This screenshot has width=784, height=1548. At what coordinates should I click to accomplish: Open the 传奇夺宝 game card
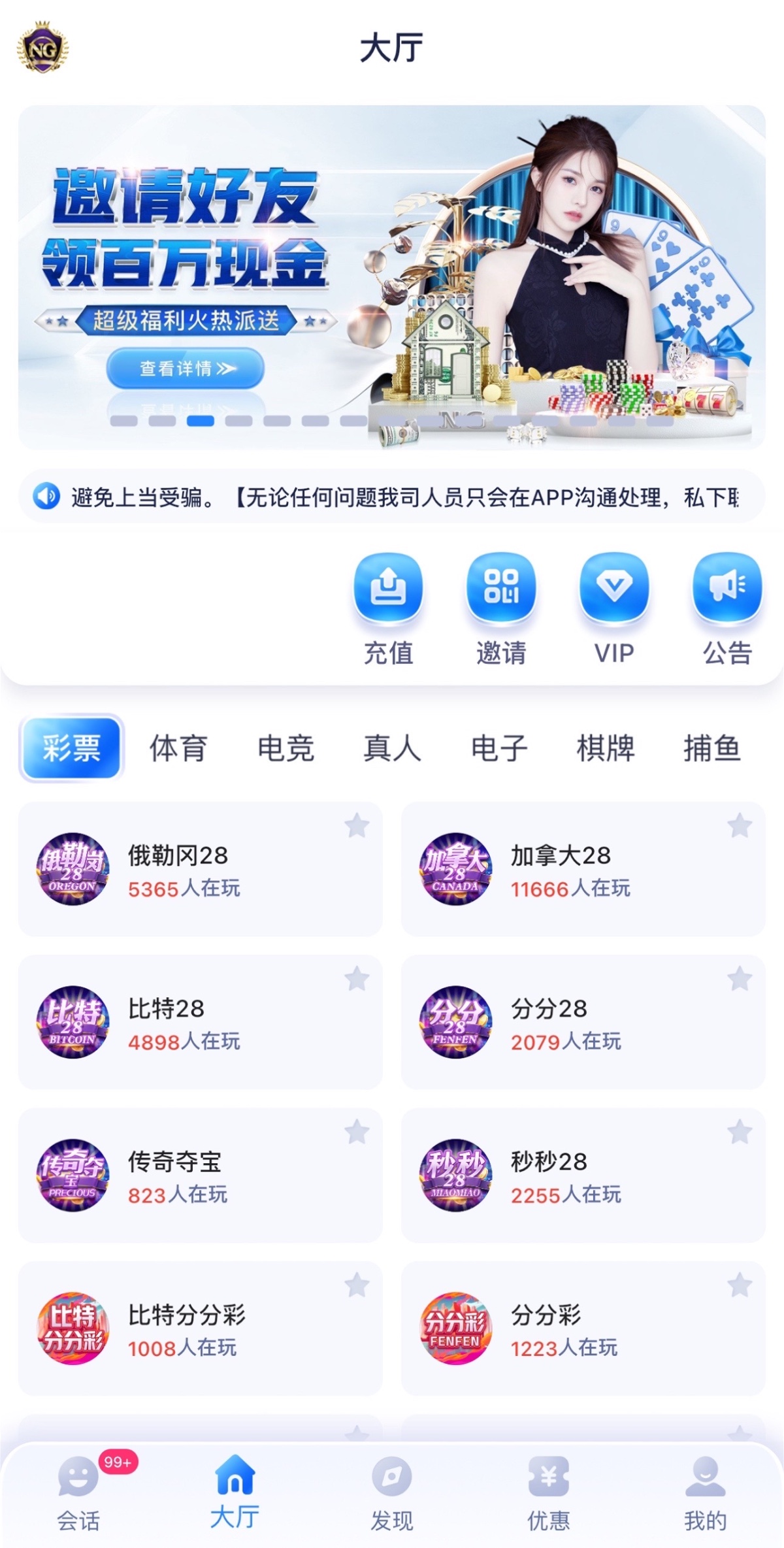[200, 1175]
